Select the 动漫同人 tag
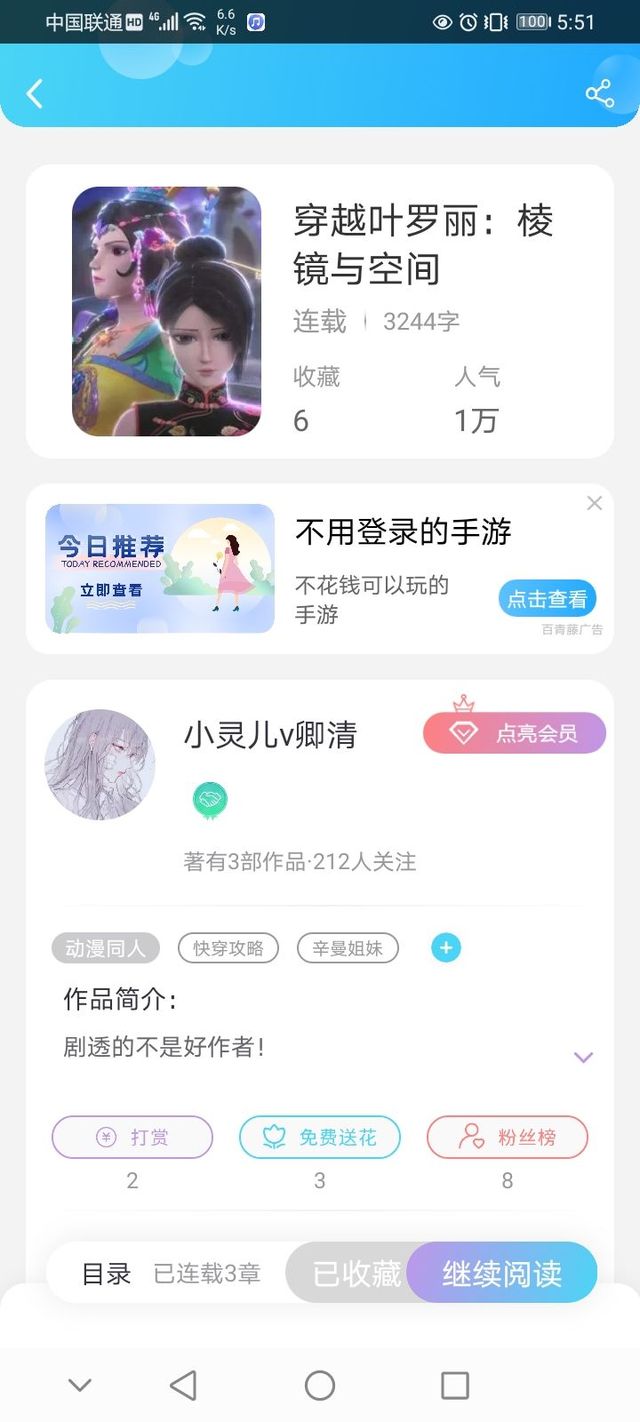The height and width of the screenshot is (1422, 640). (x=105, y=948)
